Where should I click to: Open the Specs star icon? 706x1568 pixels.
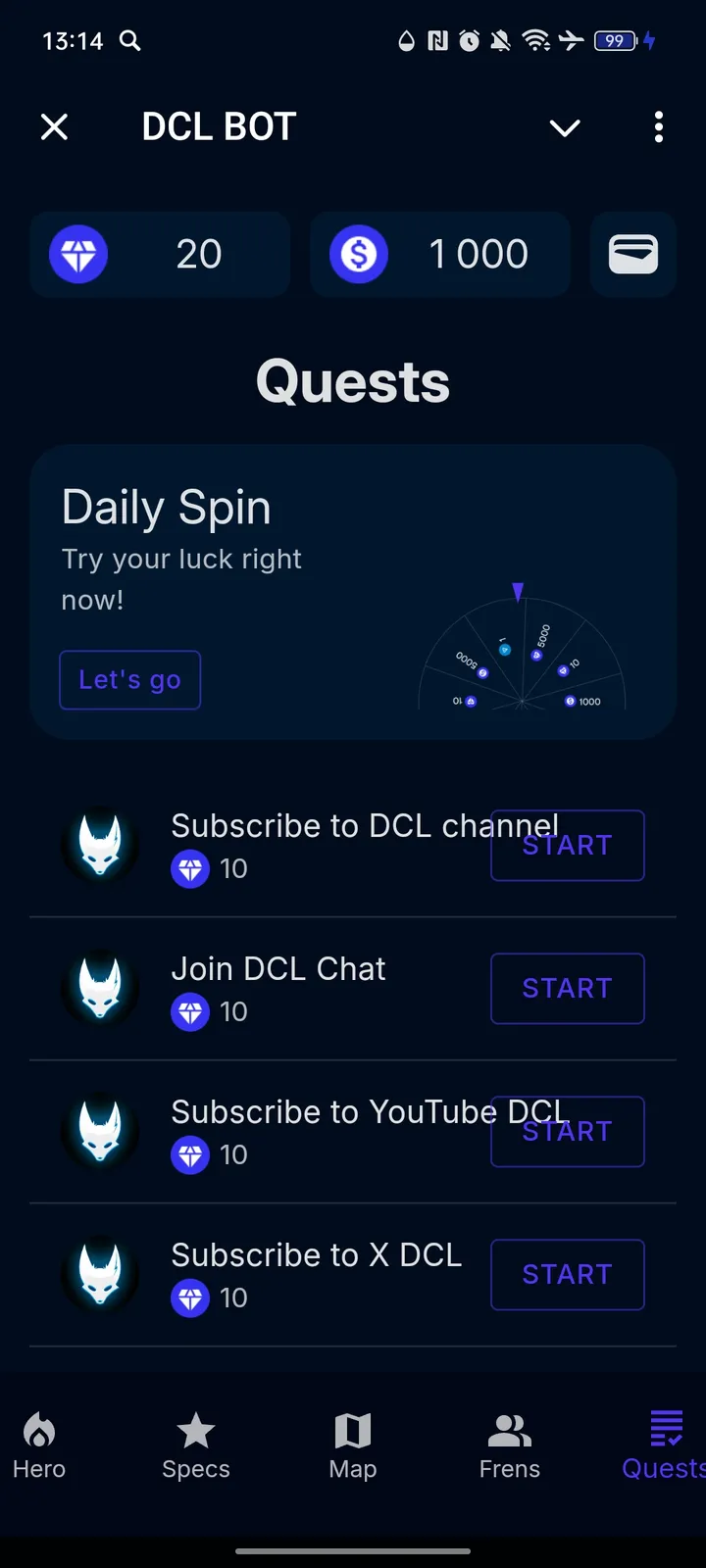pos(195,1431)
